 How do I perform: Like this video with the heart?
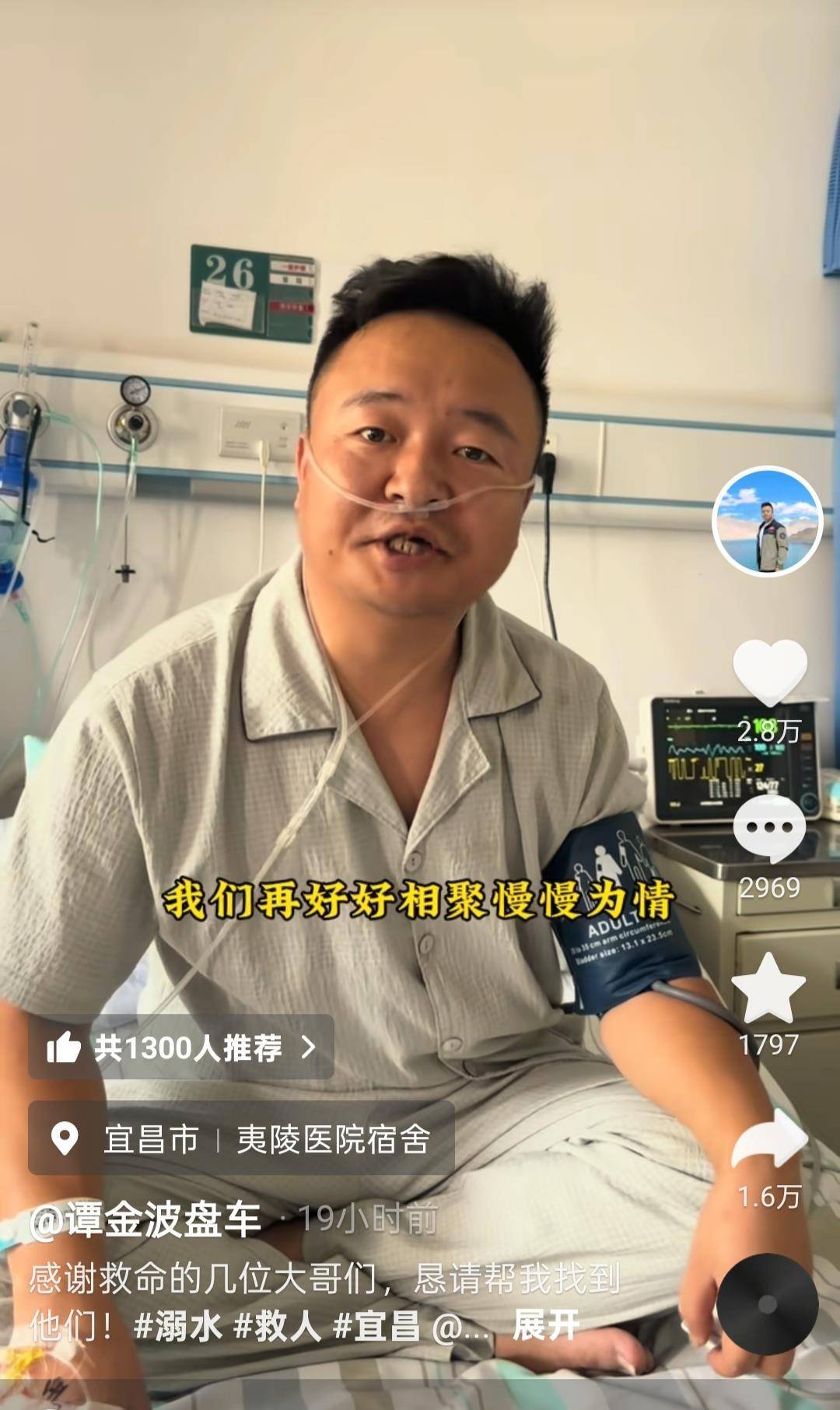pos(769,670)
